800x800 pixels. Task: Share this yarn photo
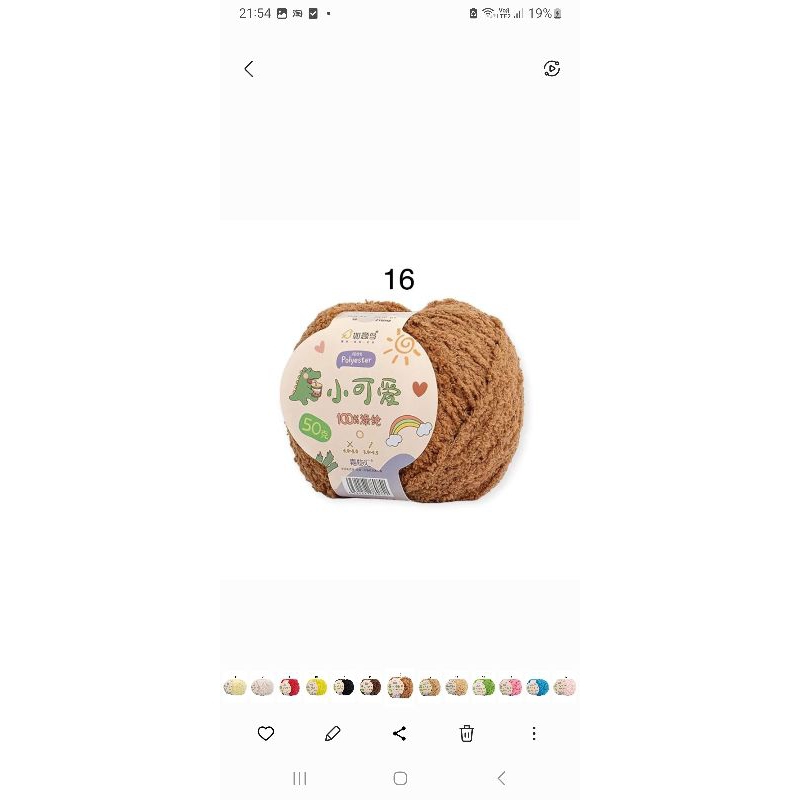click(x=400, y=734)
